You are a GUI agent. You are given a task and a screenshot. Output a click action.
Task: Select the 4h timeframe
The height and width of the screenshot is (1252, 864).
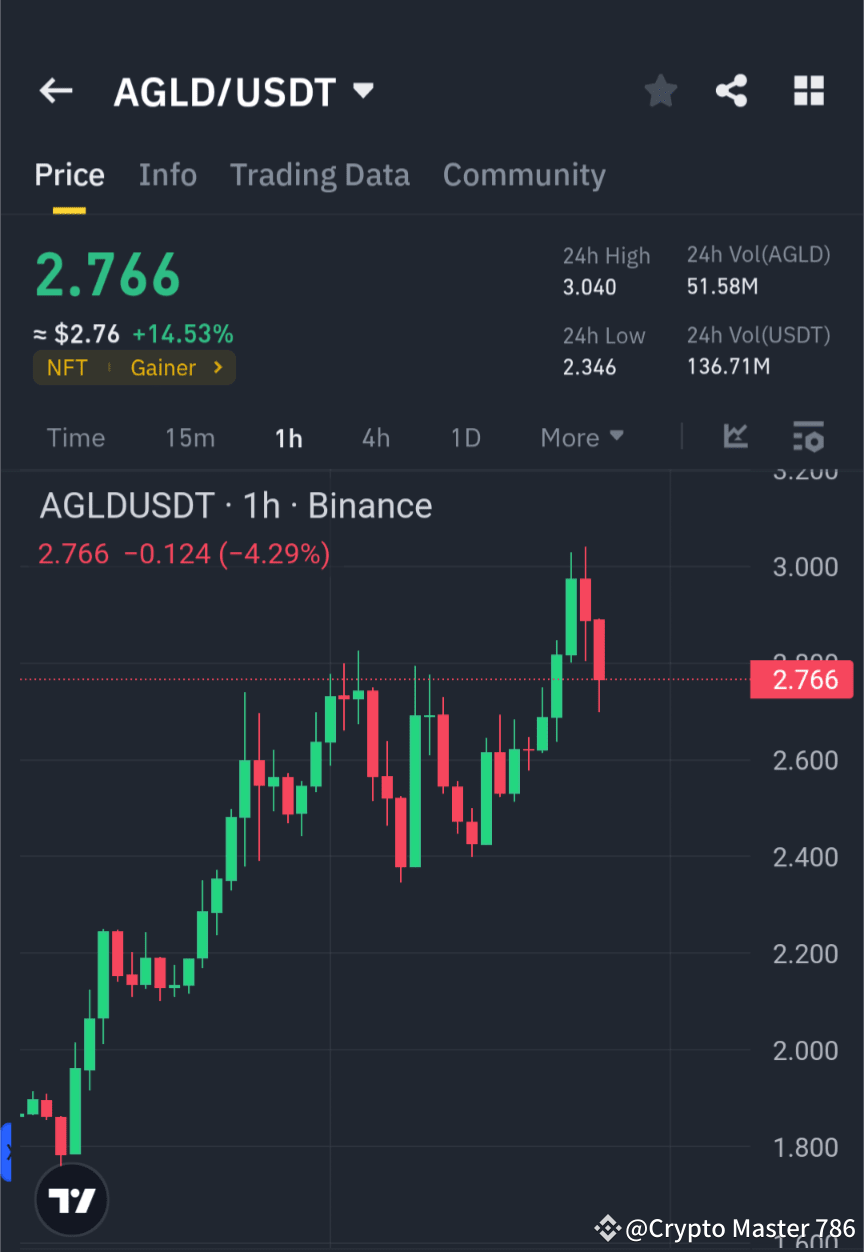click(x=376, y=437)
